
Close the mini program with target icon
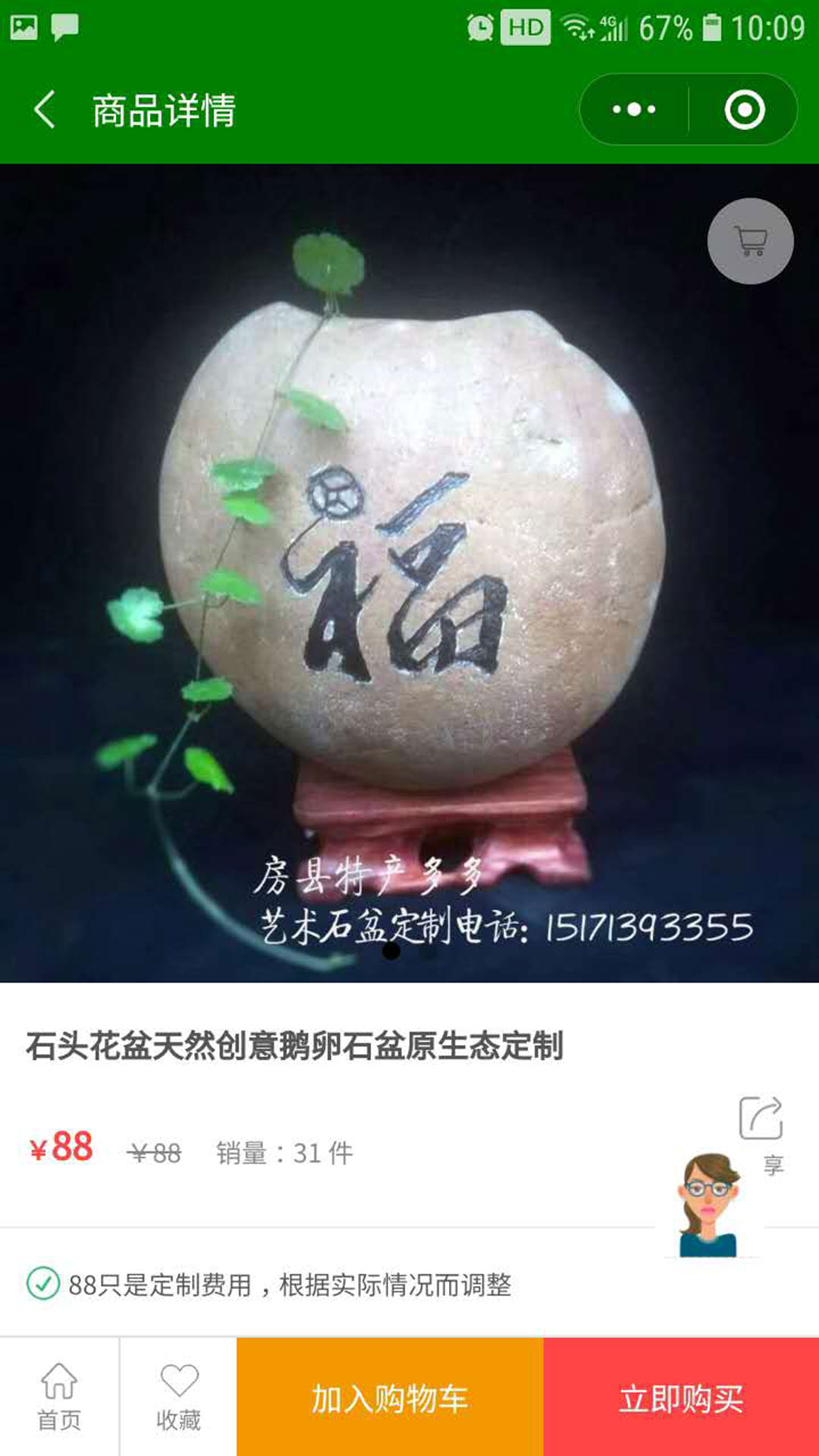point(744,110)
